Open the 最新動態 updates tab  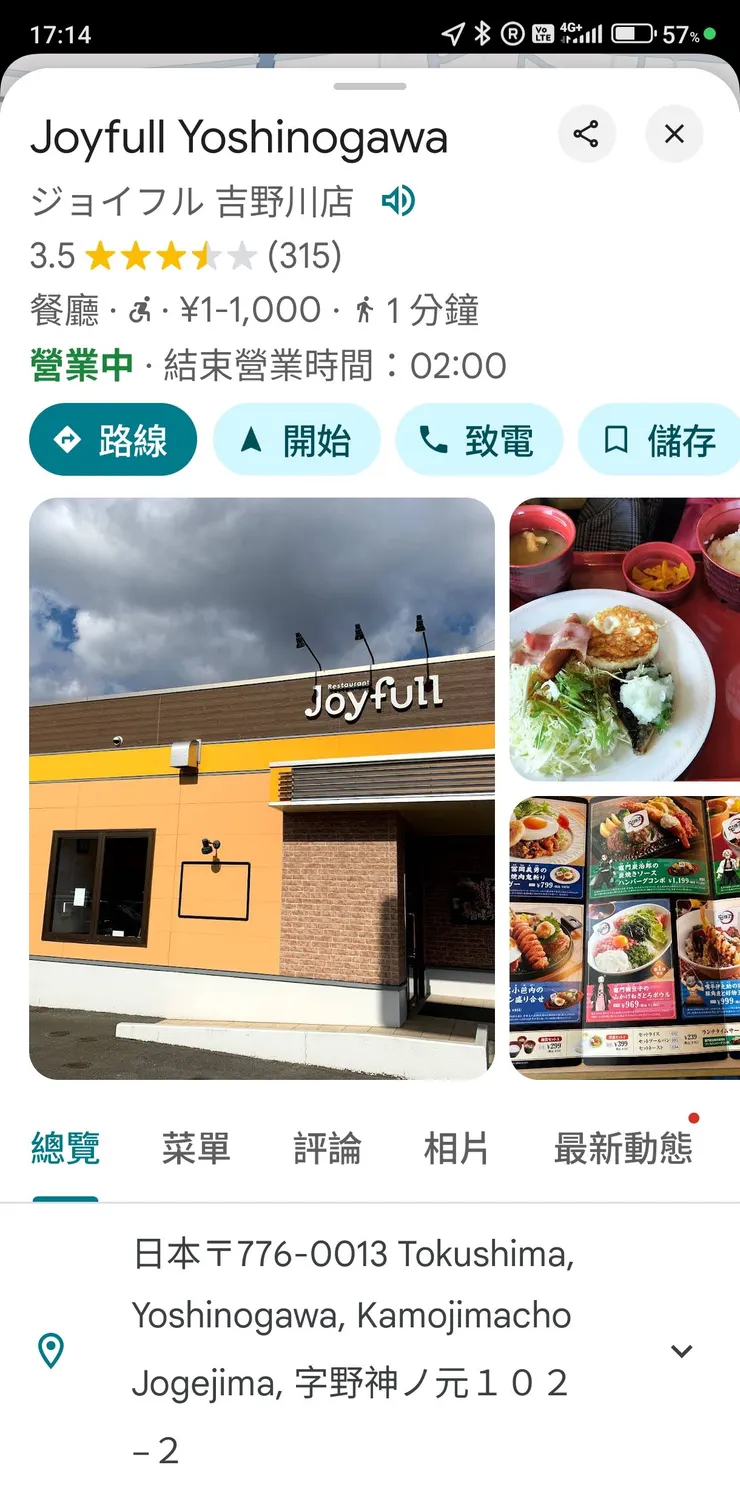(623, 1148)
